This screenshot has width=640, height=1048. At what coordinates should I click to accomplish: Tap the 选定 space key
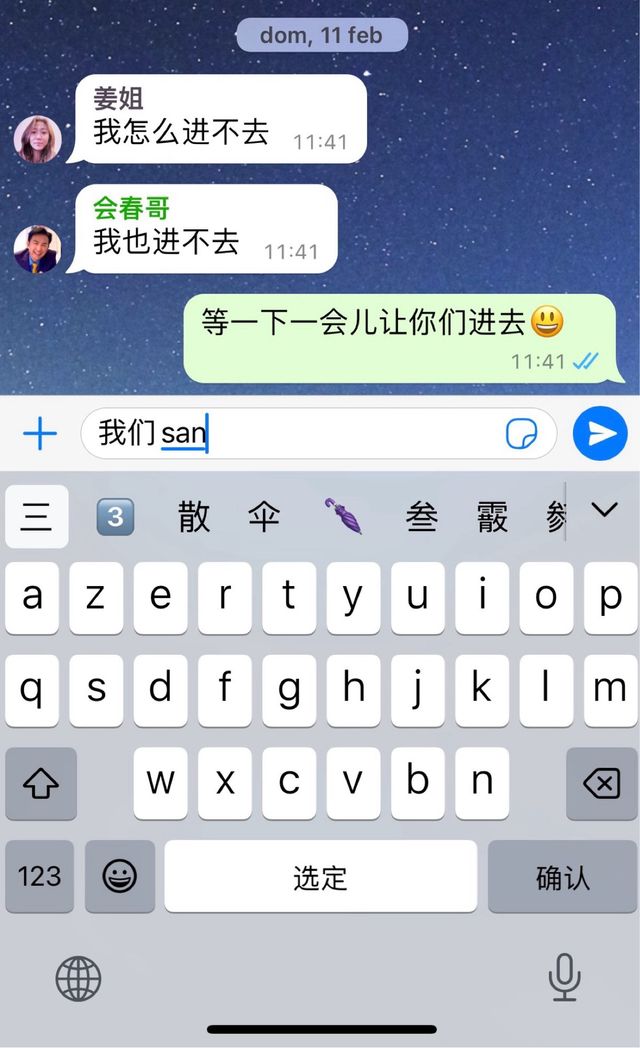click(320, 877)
